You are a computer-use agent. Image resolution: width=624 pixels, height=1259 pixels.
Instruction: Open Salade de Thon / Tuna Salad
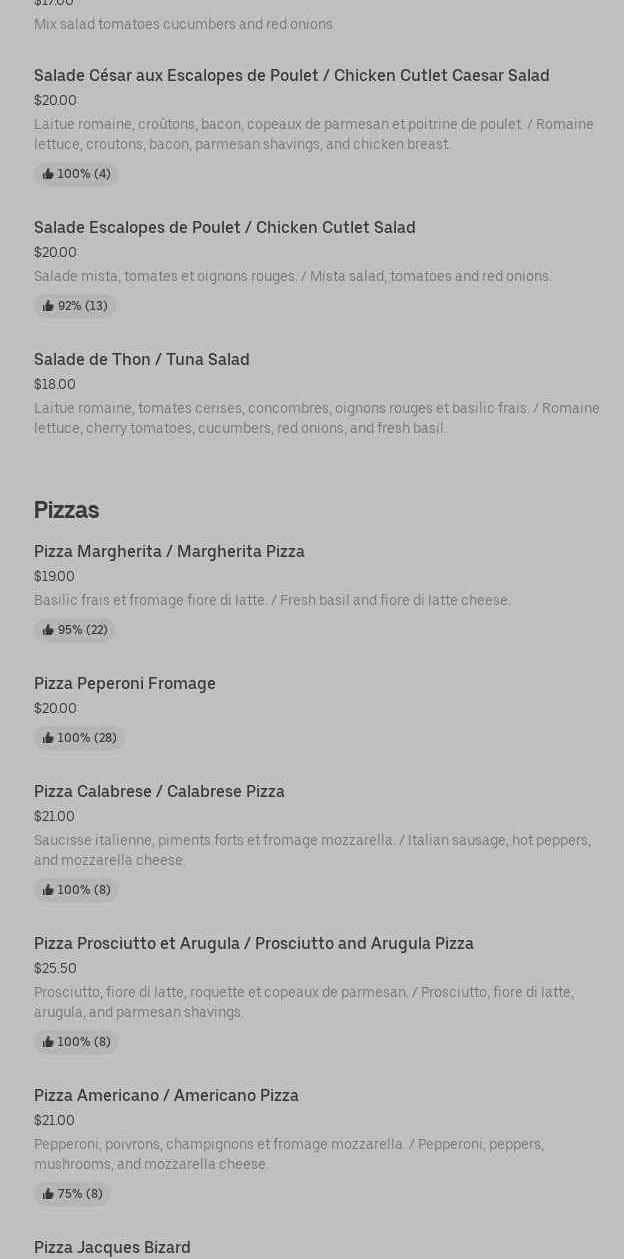point(141,360)
